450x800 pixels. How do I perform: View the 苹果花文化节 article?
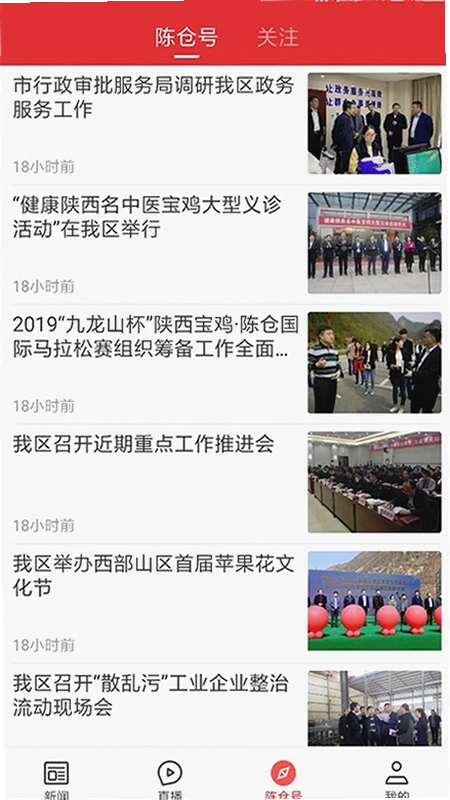tap(227, 602)
